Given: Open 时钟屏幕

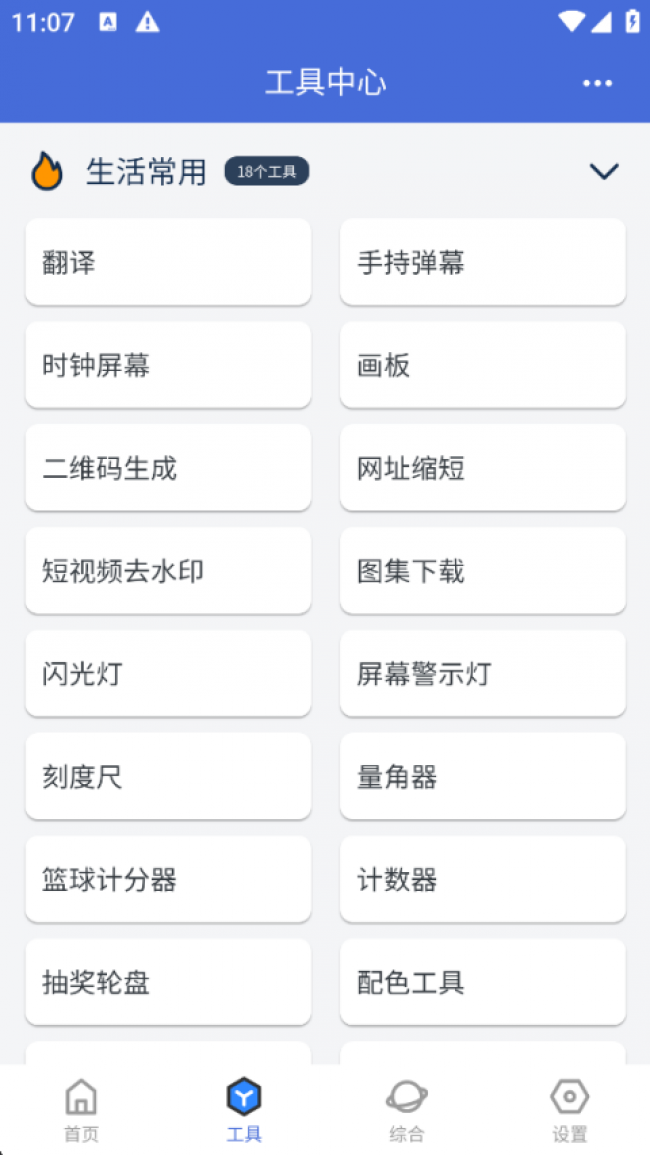Looking at the screenshot, I should click(x=168, y=366).
